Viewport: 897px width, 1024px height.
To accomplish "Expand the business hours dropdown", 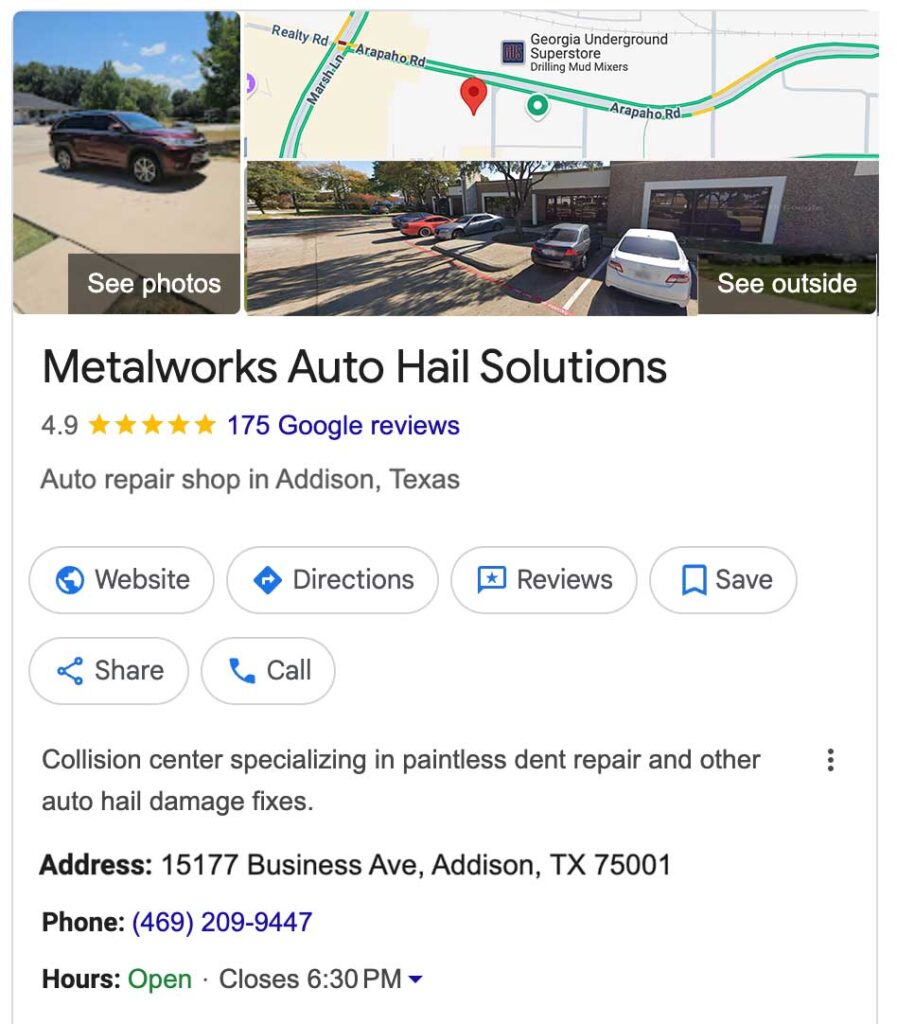I will point(416,980).
